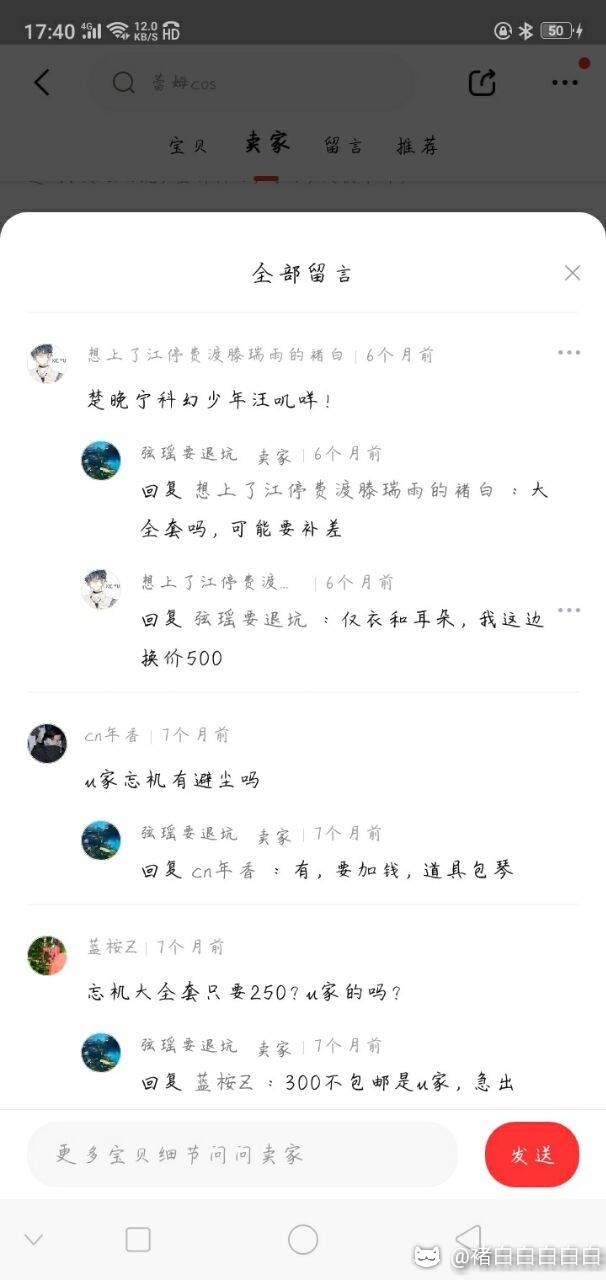Switch to the 留言 tab

point(343,146)
